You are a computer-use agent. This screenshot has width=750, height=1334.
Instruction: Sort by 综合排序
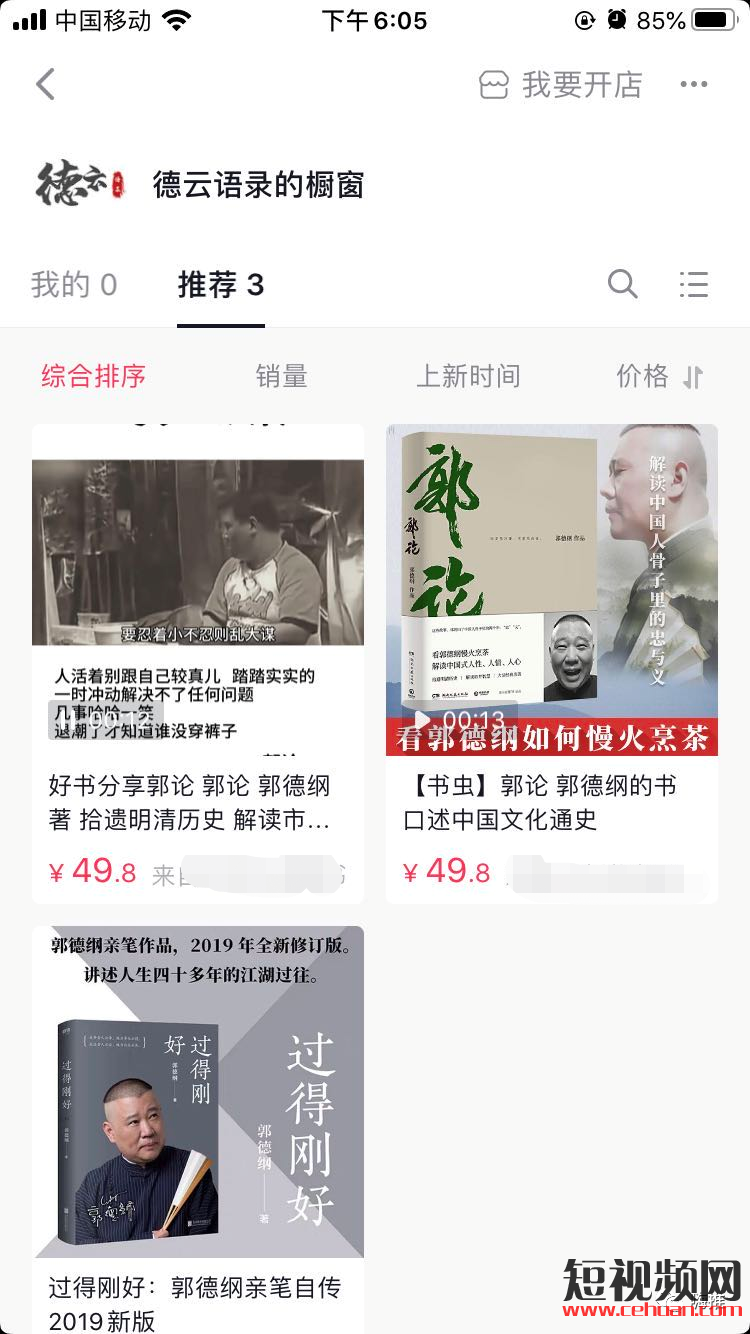93,376
